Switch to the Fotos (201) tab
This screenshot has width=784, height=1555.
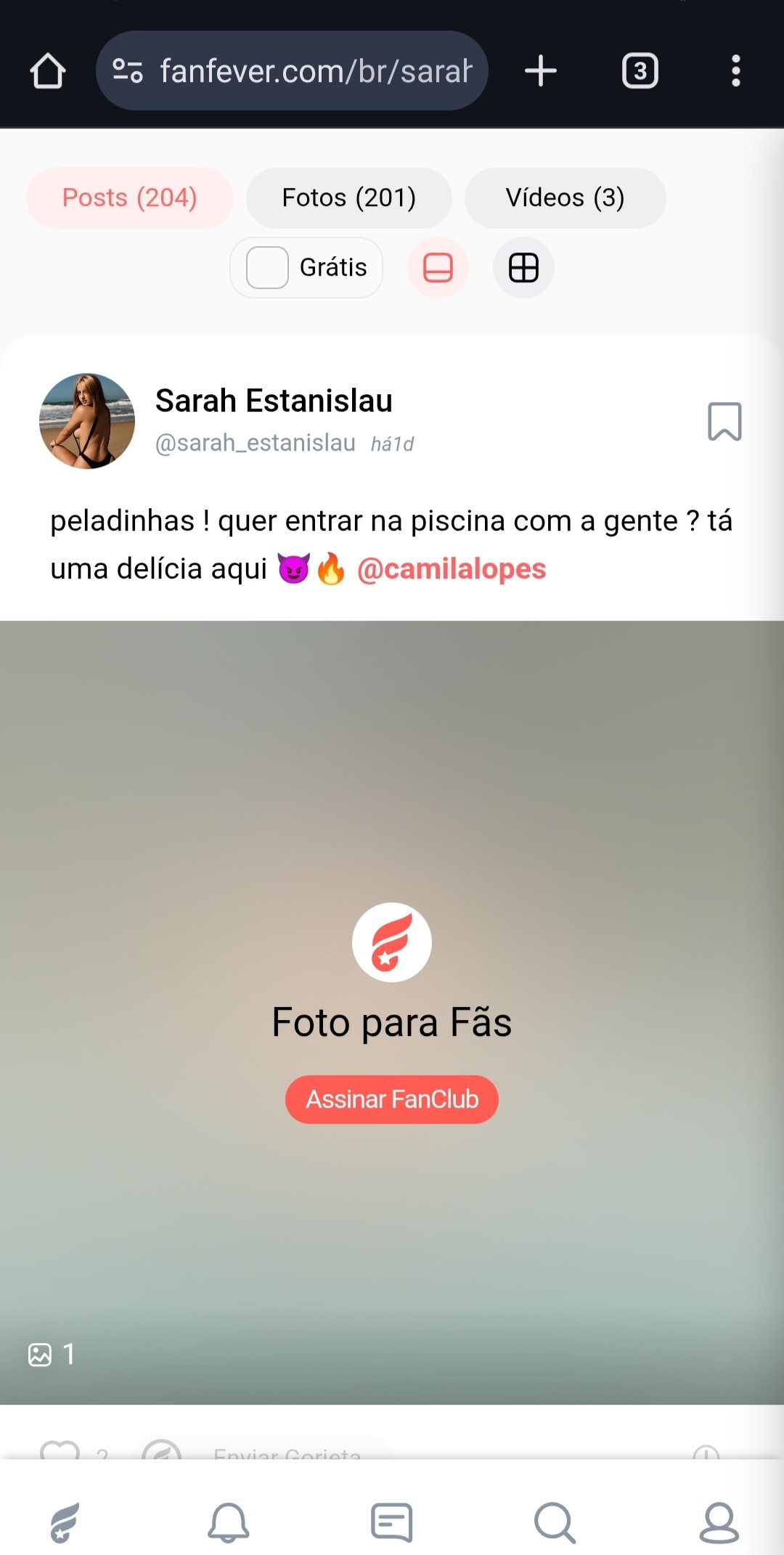(348, 198)
